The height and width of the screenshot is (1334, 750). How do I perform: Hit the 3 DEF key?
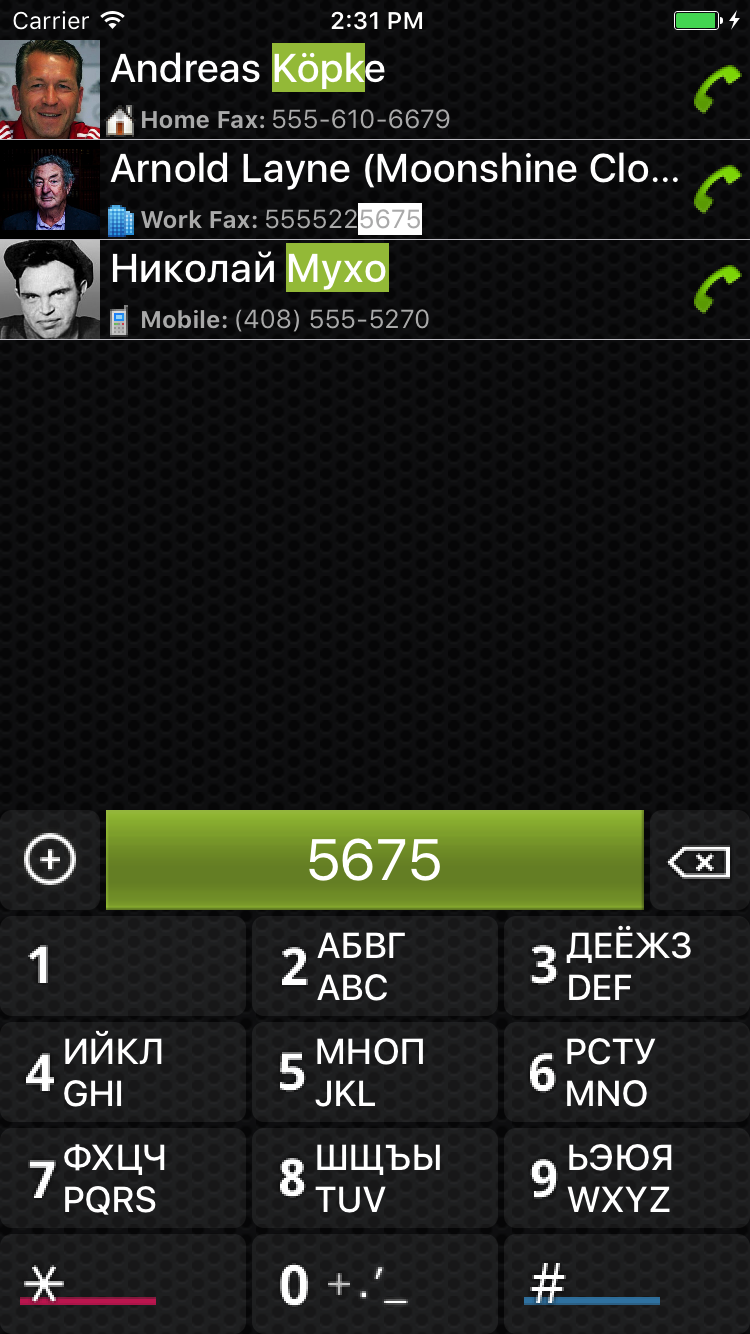[x=626, y=966]
